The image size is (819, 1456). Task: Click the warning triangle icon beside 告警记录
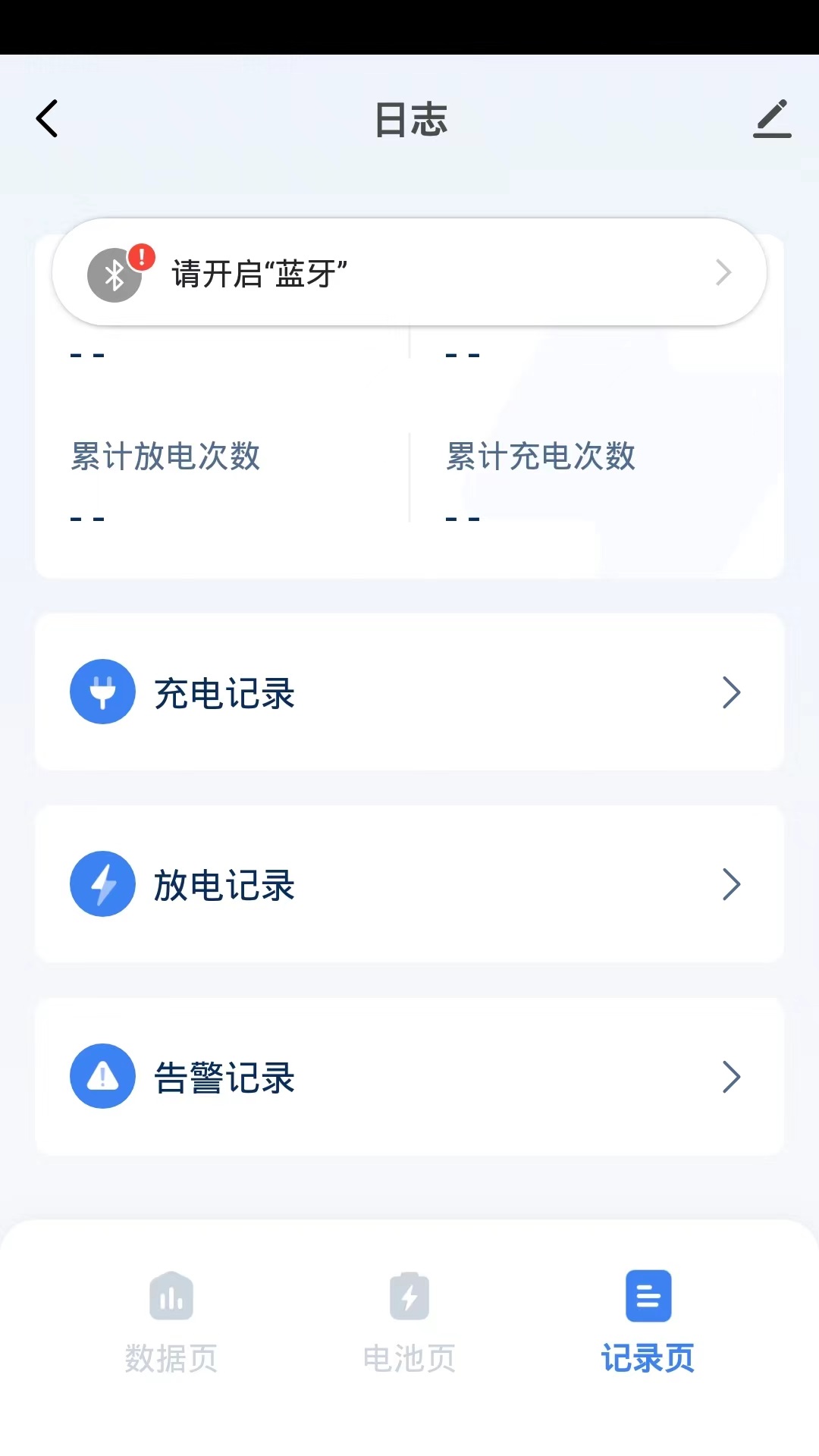click(102, 1076)
